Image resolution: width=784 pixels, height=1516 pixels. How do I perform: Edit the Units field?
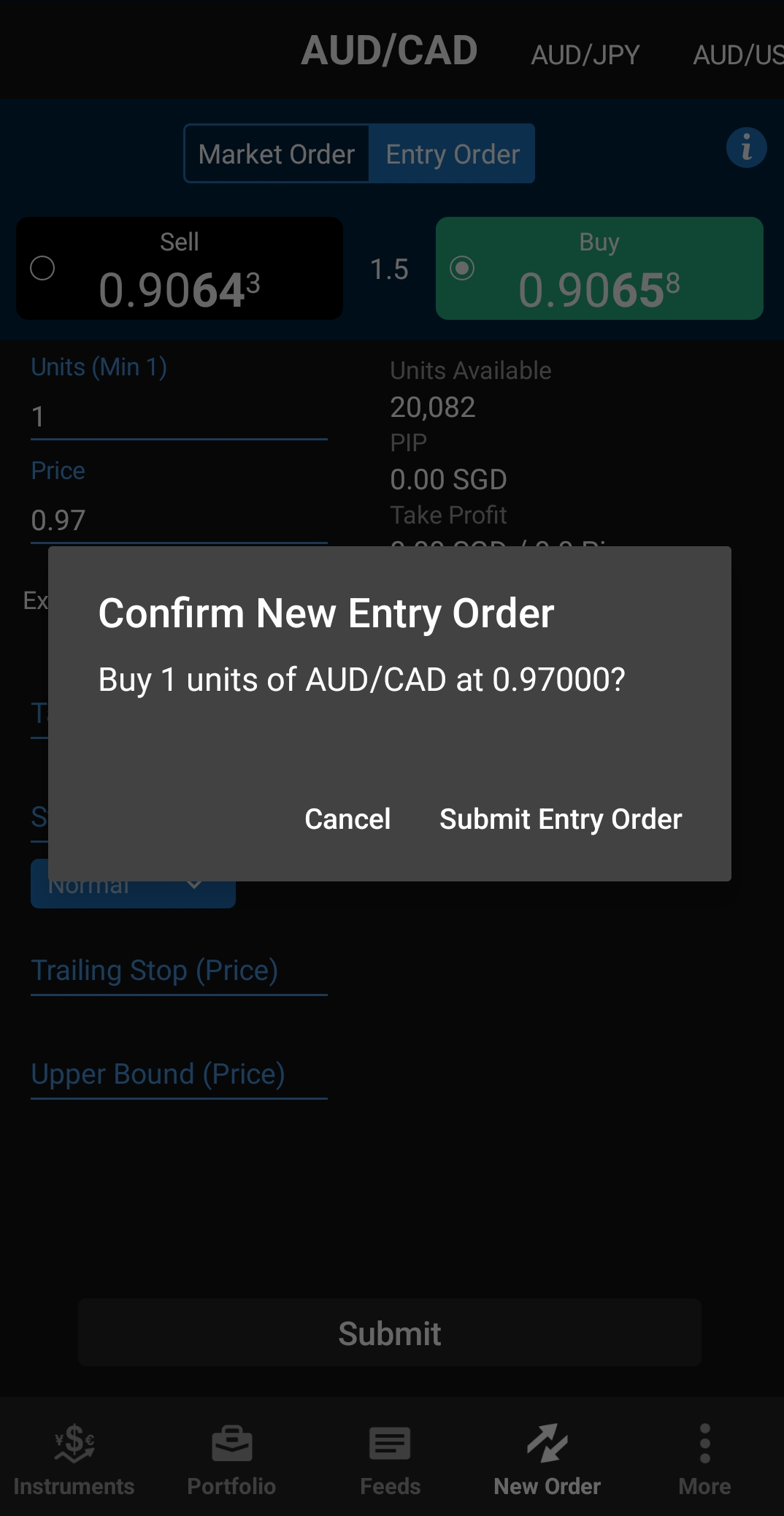178,417
